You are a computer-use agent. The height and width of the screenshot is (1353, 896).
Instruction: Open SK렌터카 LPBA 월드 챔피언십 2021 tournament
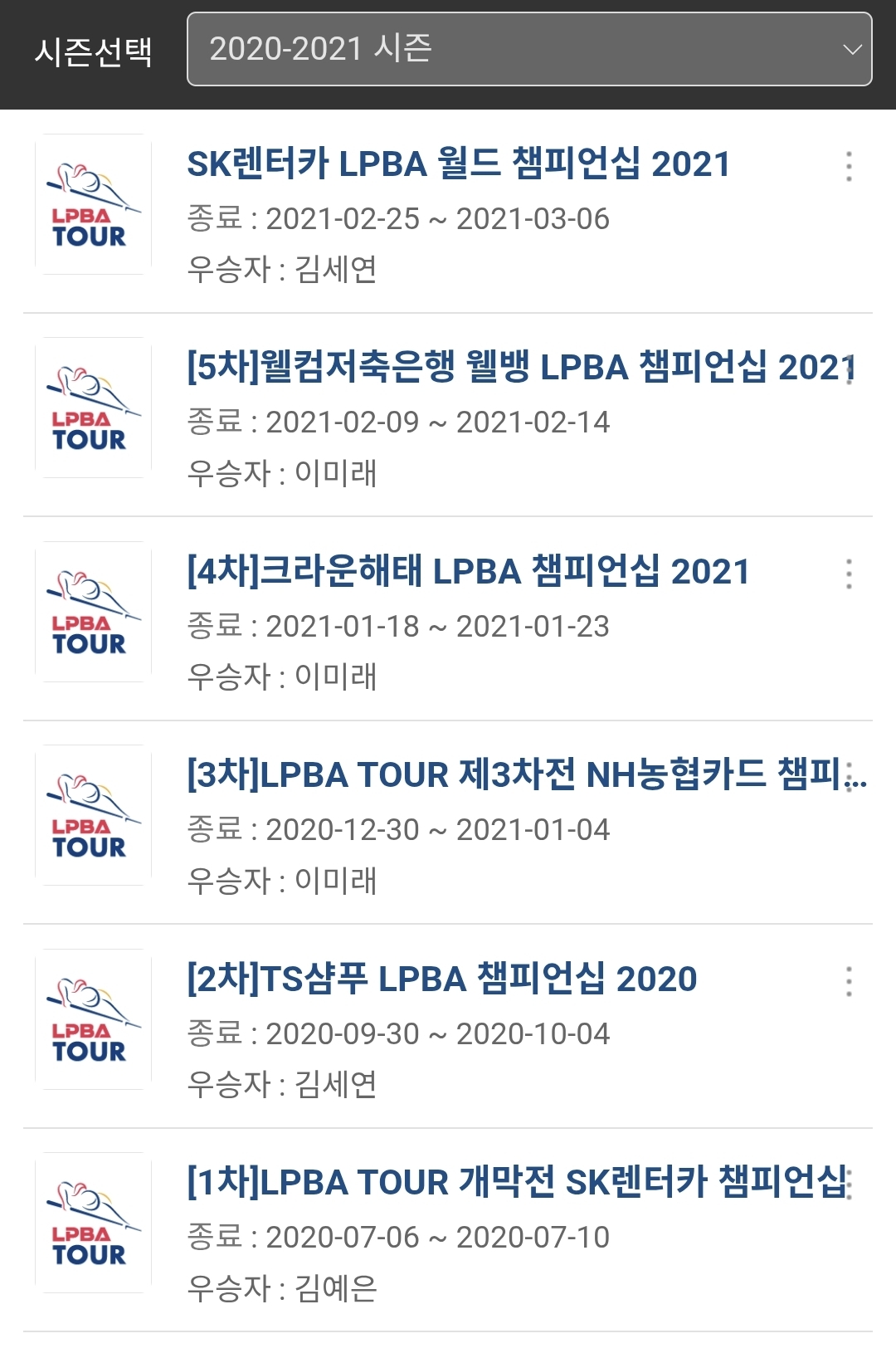click(459, 164)
